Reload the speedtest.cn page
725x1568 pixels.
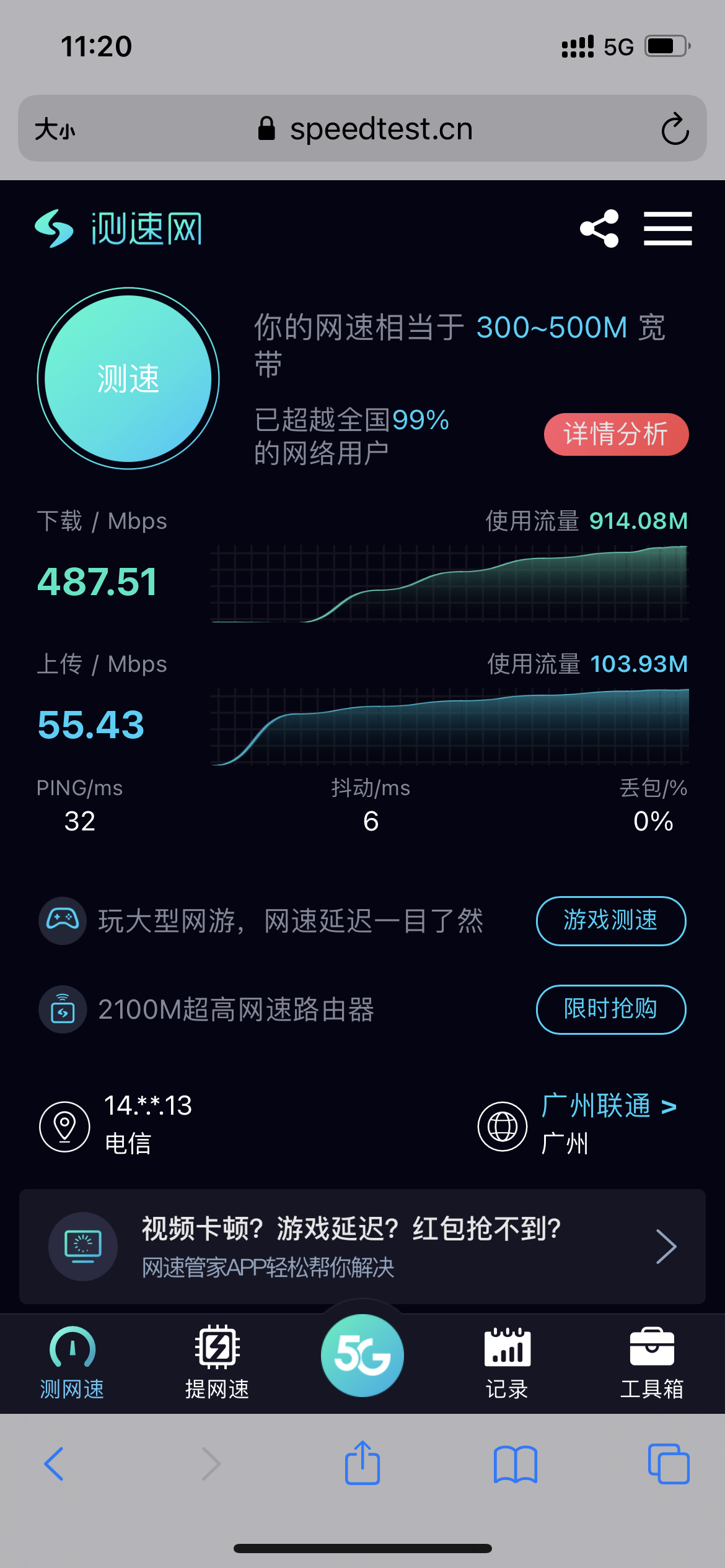click(674, 129)
